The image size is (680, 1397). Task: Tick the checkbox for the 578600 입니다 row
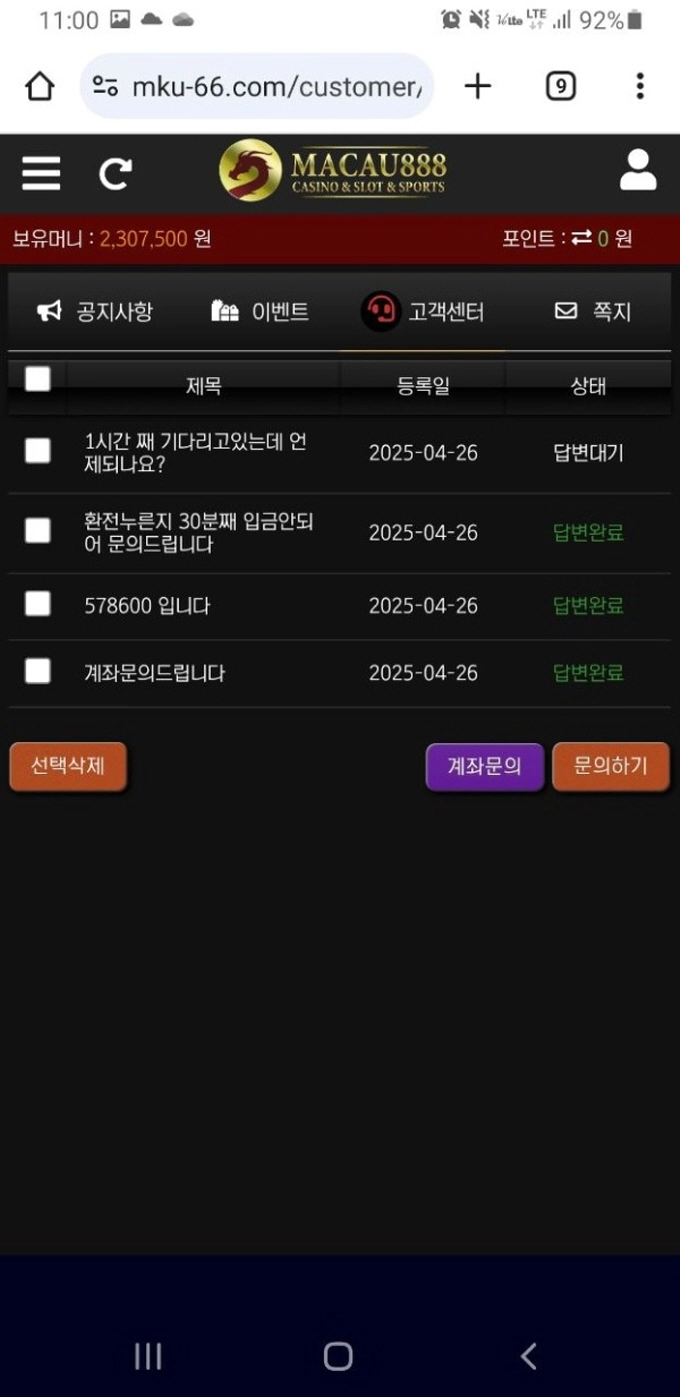coord(38,604)
